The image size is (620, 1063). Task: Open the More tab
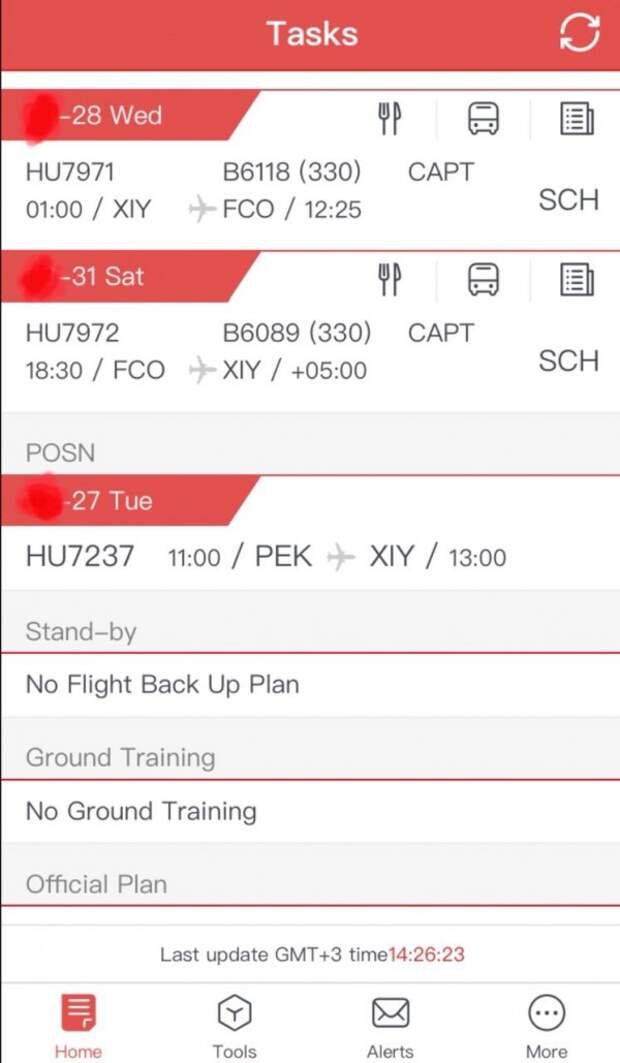pyautogui.click(x=546, y=1024)
